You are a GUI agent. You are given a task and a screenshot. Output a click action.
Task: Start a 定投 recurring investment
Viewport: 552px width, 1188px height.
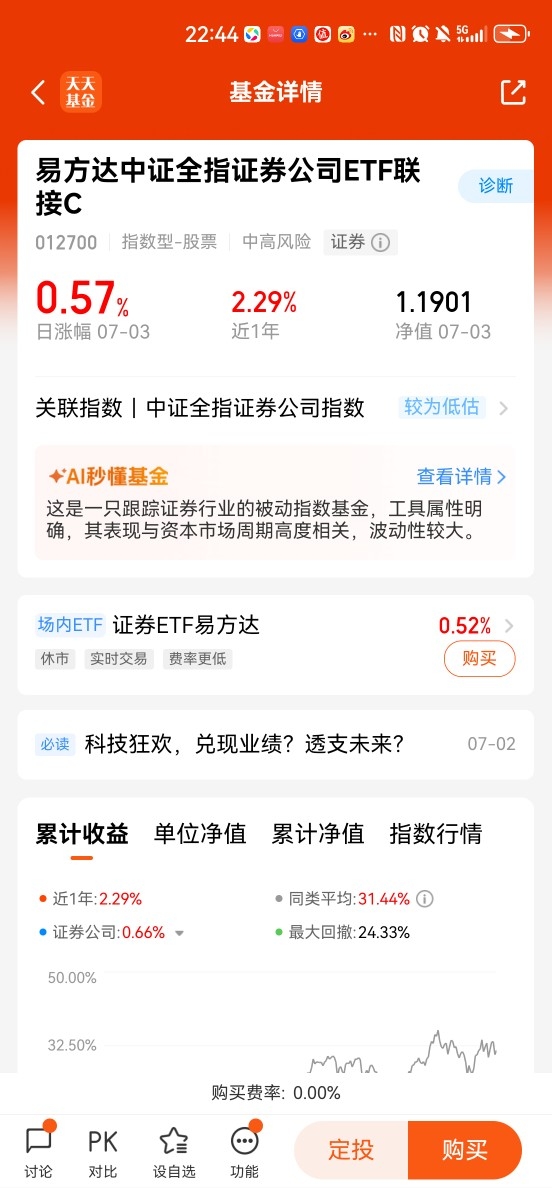point(351,1149)
